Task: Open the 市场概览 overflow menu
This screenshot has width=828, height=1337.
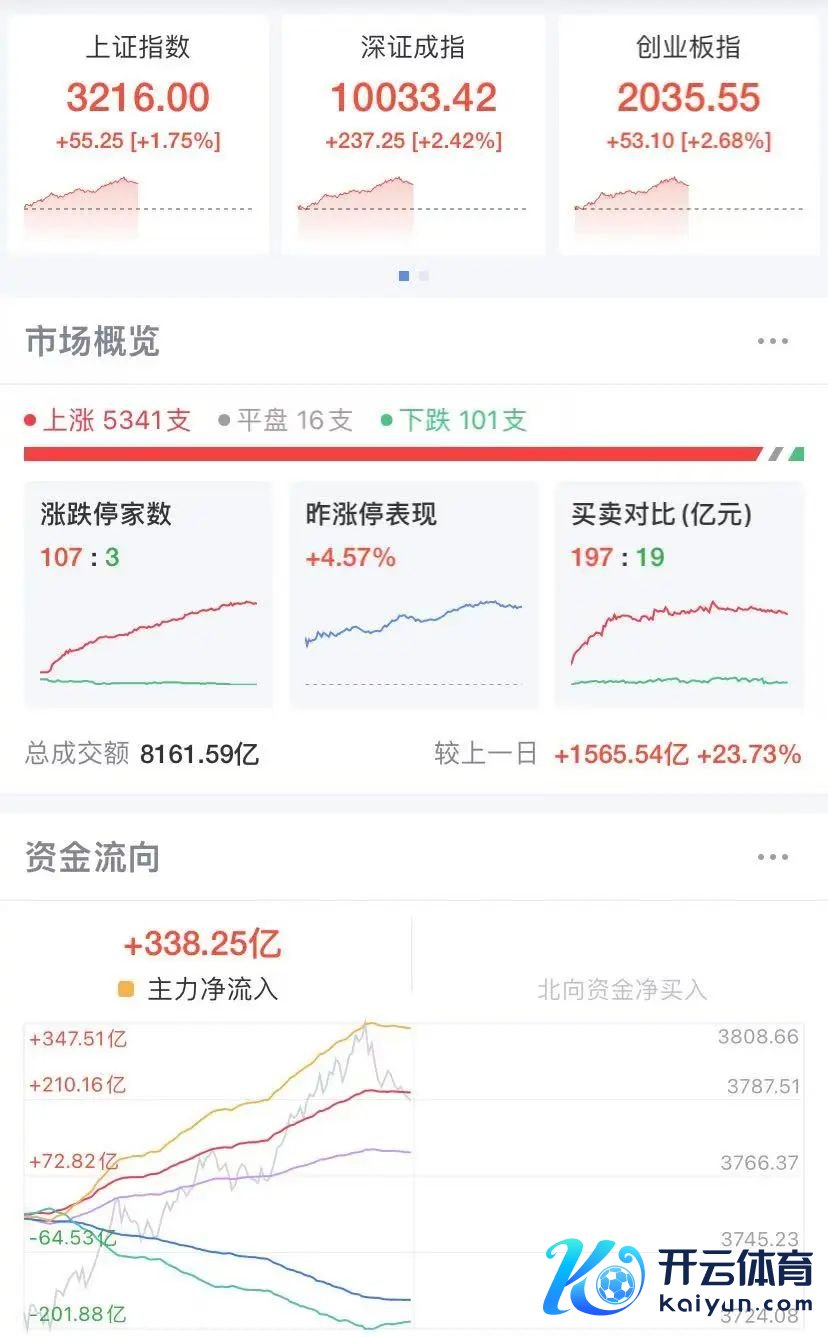Action: click(x=773, y=341)
